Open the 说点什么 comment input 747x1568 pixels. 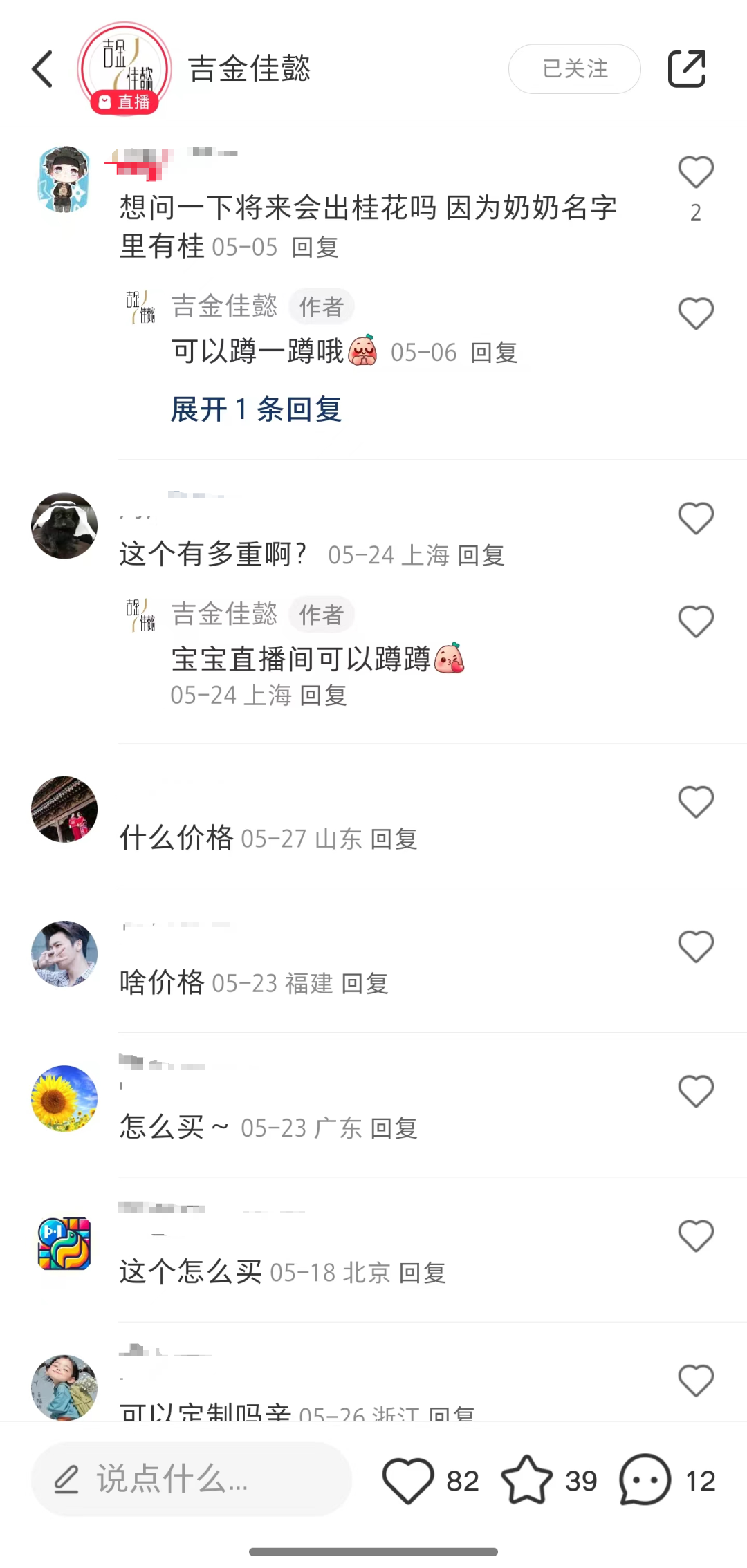tap(192, 1480)
